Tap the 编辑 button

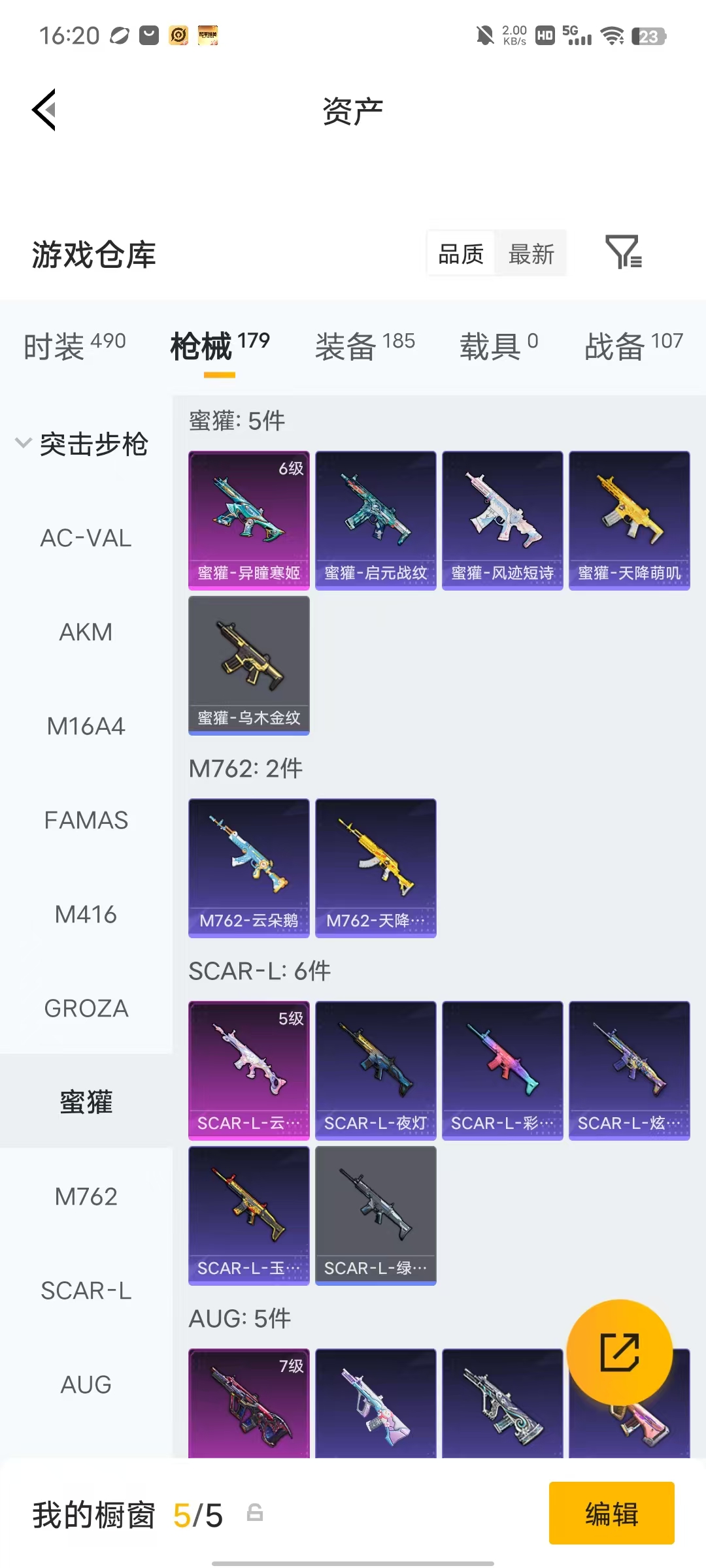pyautogui.click(x=612, y=1513)
